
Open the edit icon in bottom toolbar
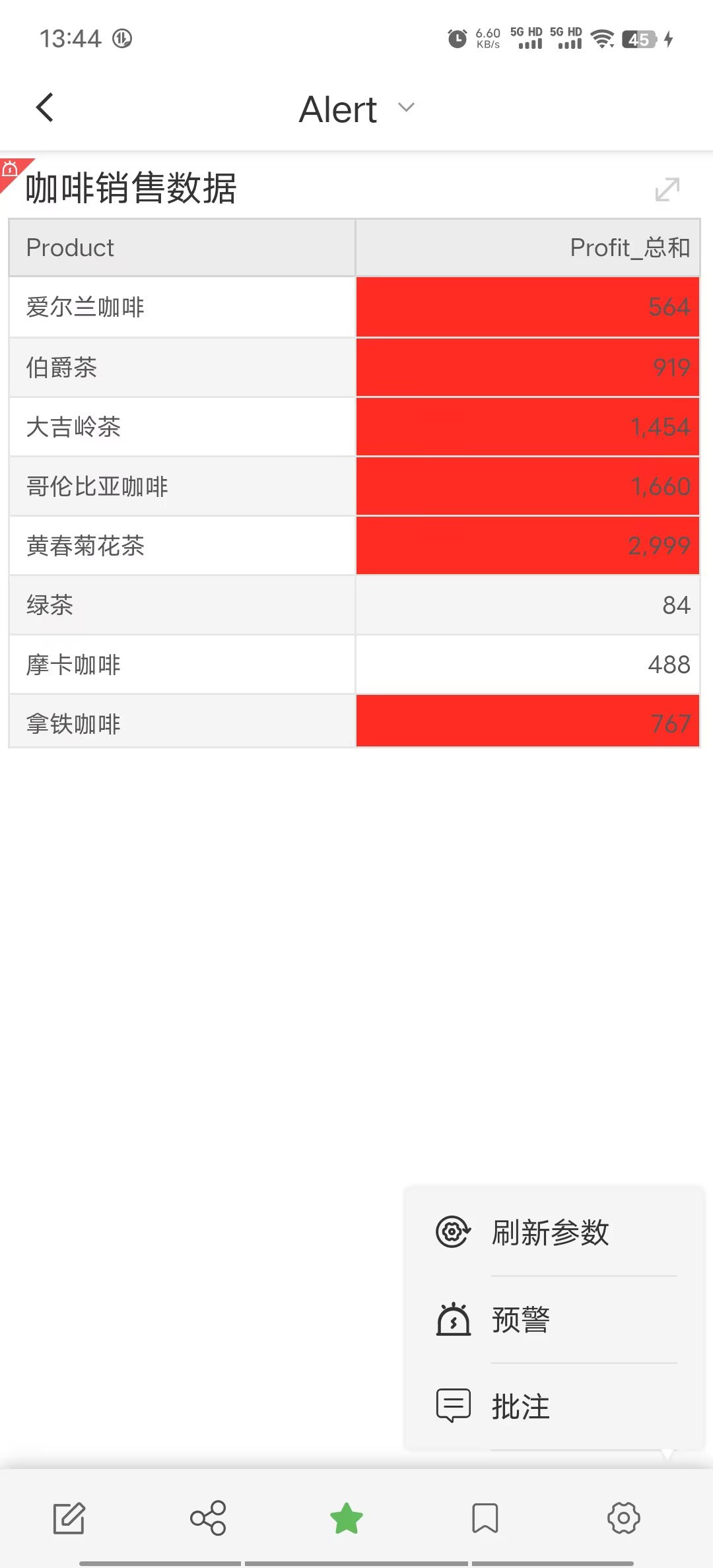click(x=69, y=1519)
